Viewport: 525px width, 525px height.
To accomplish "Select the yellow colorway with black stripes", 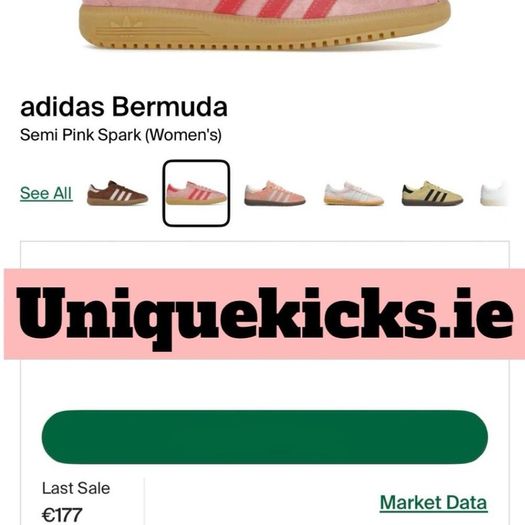I will tap(432, 193).
